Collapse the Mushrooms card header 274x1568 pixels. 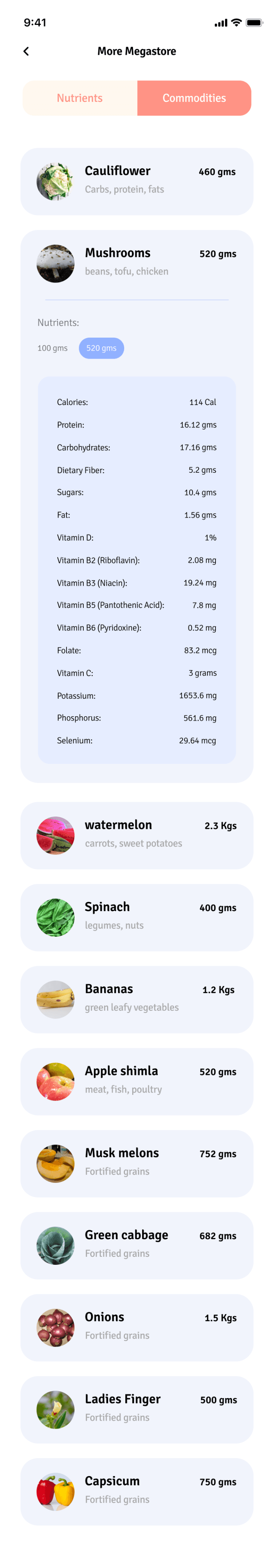(x=137, y=263)
